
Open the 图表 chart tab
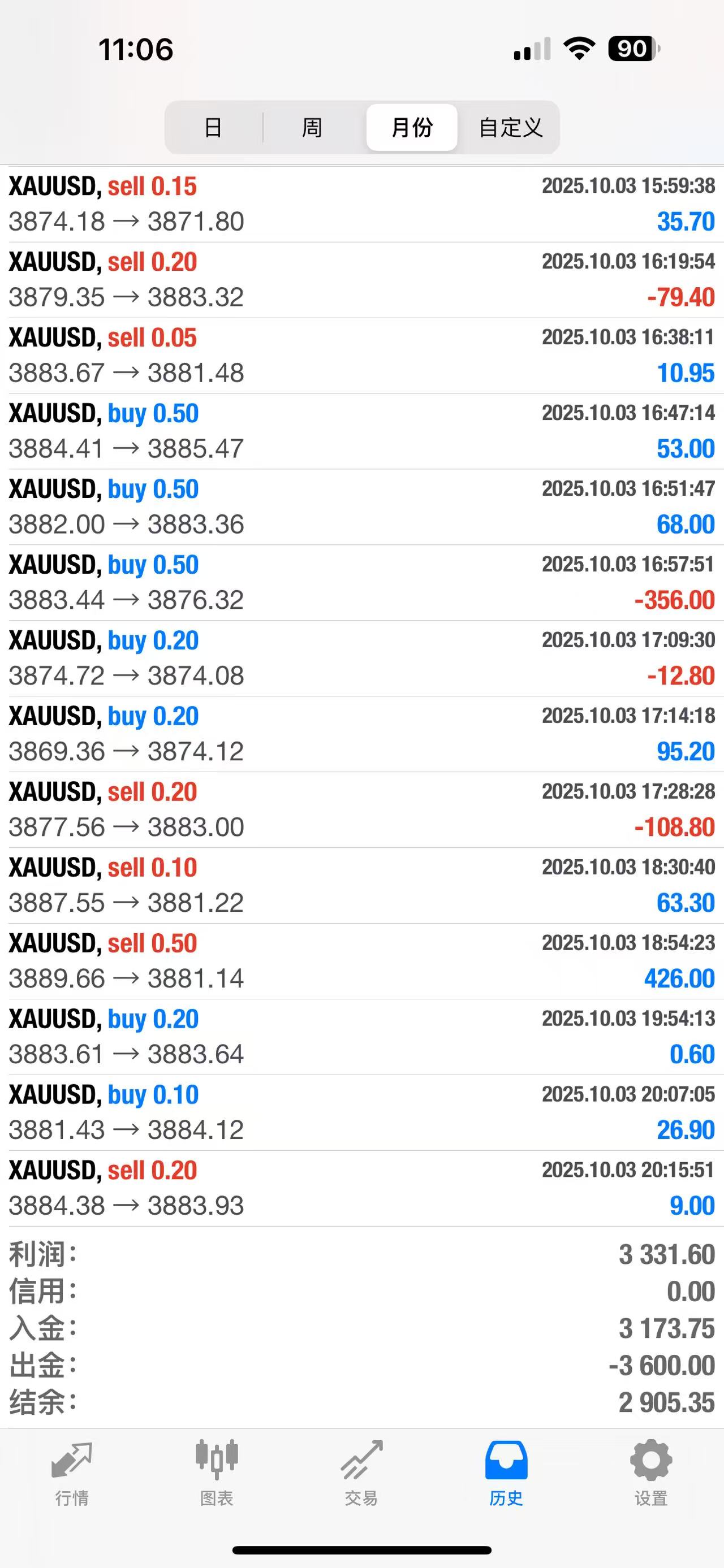point(217,1472)
